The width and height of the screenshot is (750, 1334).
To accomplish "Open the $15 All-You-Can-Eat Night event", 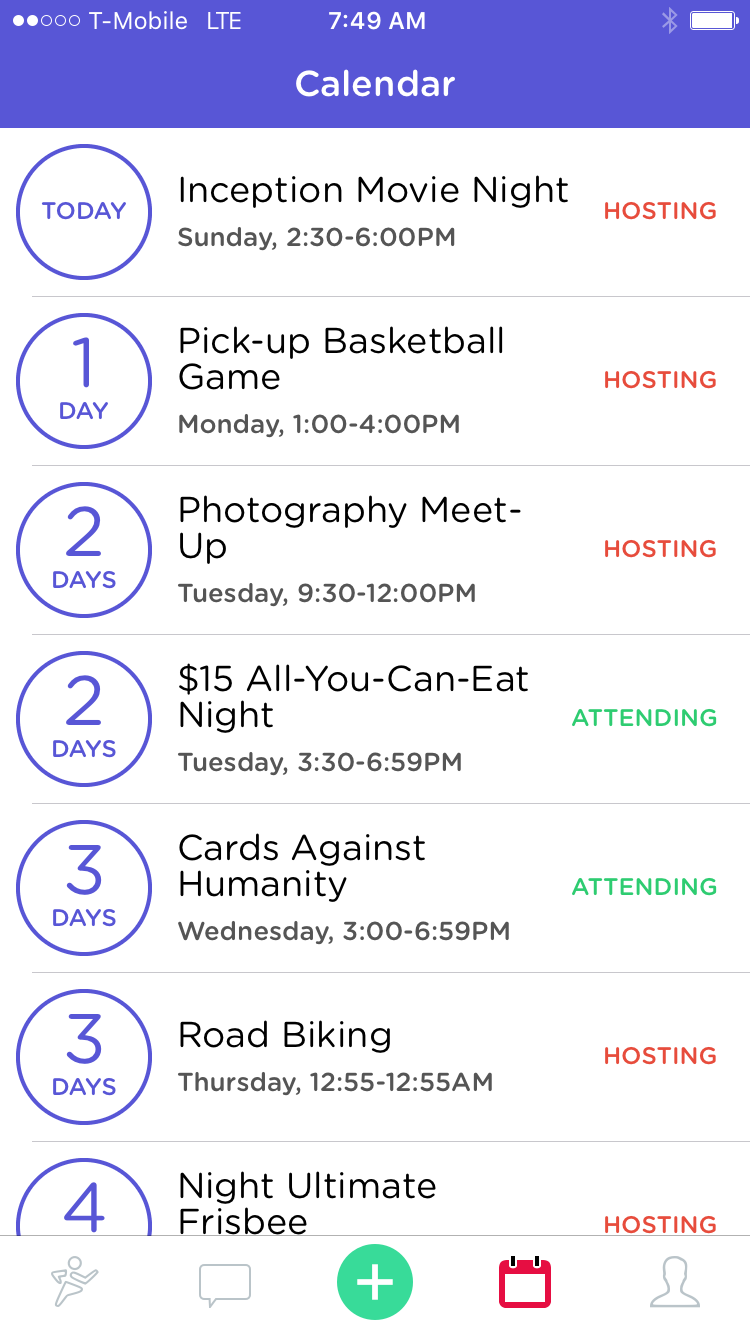I will pos(353,718).
